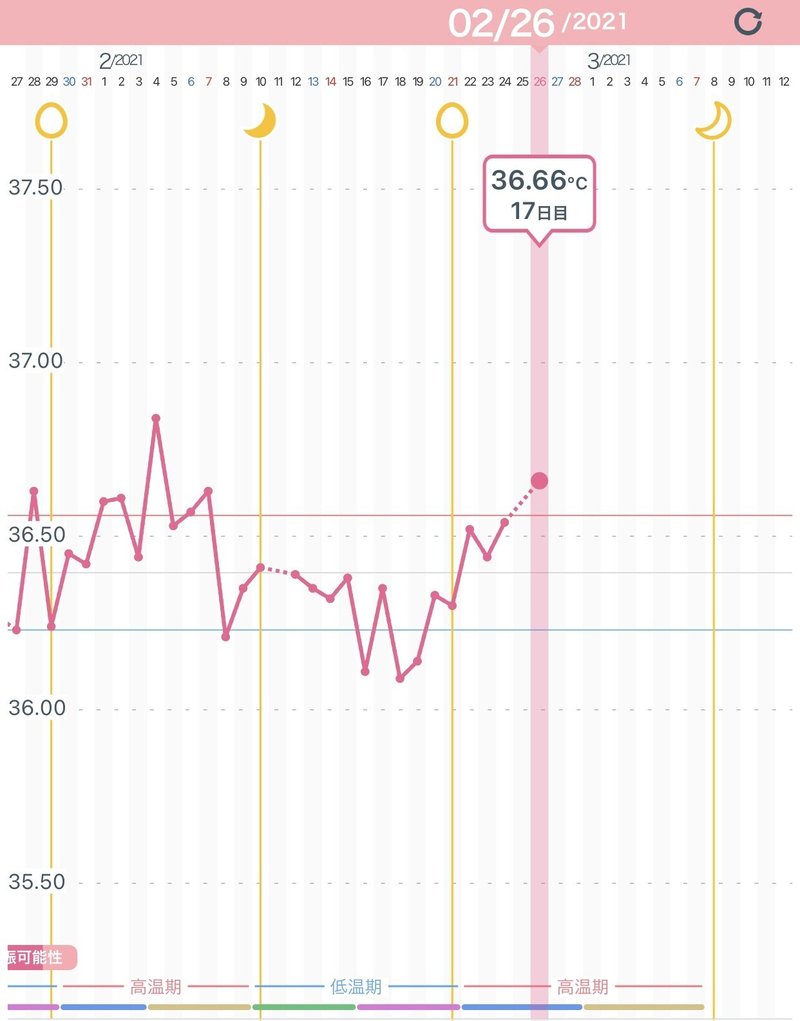The height and width of the screenshot is (1021, 800).
Task: Tap the highlighted February 26 data point
Action: click(539, 481)
